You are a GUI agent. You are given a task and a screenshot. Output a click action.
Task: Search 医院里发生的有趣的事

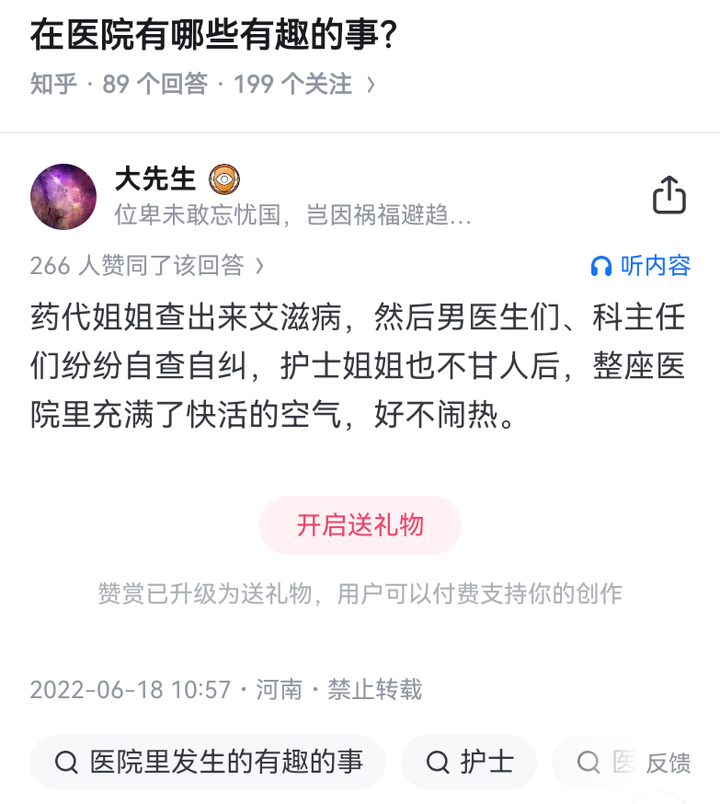click(x=208, y=763)
